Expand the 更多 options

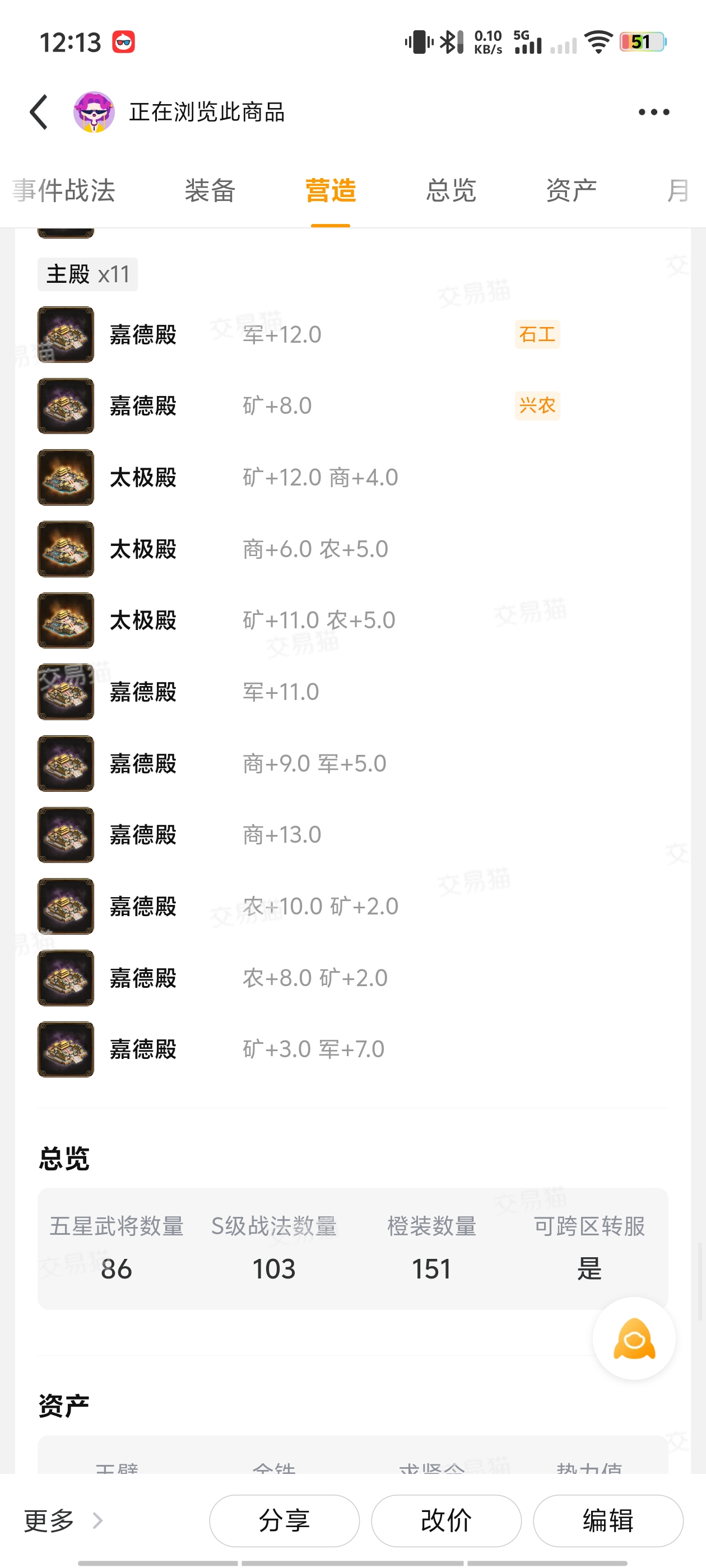point(62,1520)
